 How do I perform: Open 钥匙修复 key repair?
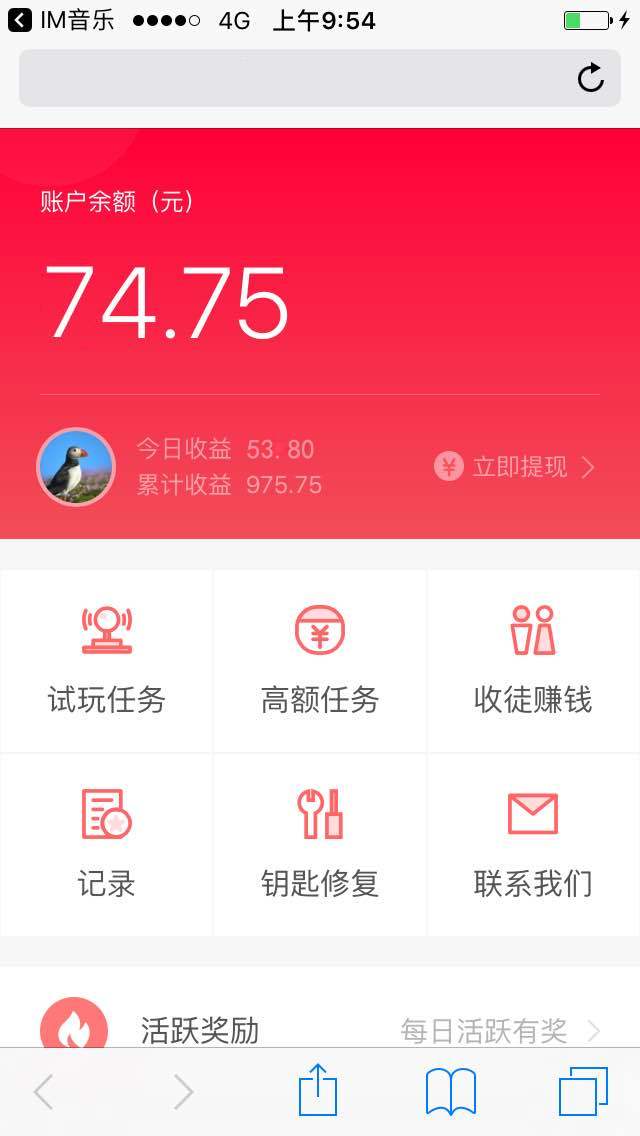pyautogui.click(x=320, y=845)
